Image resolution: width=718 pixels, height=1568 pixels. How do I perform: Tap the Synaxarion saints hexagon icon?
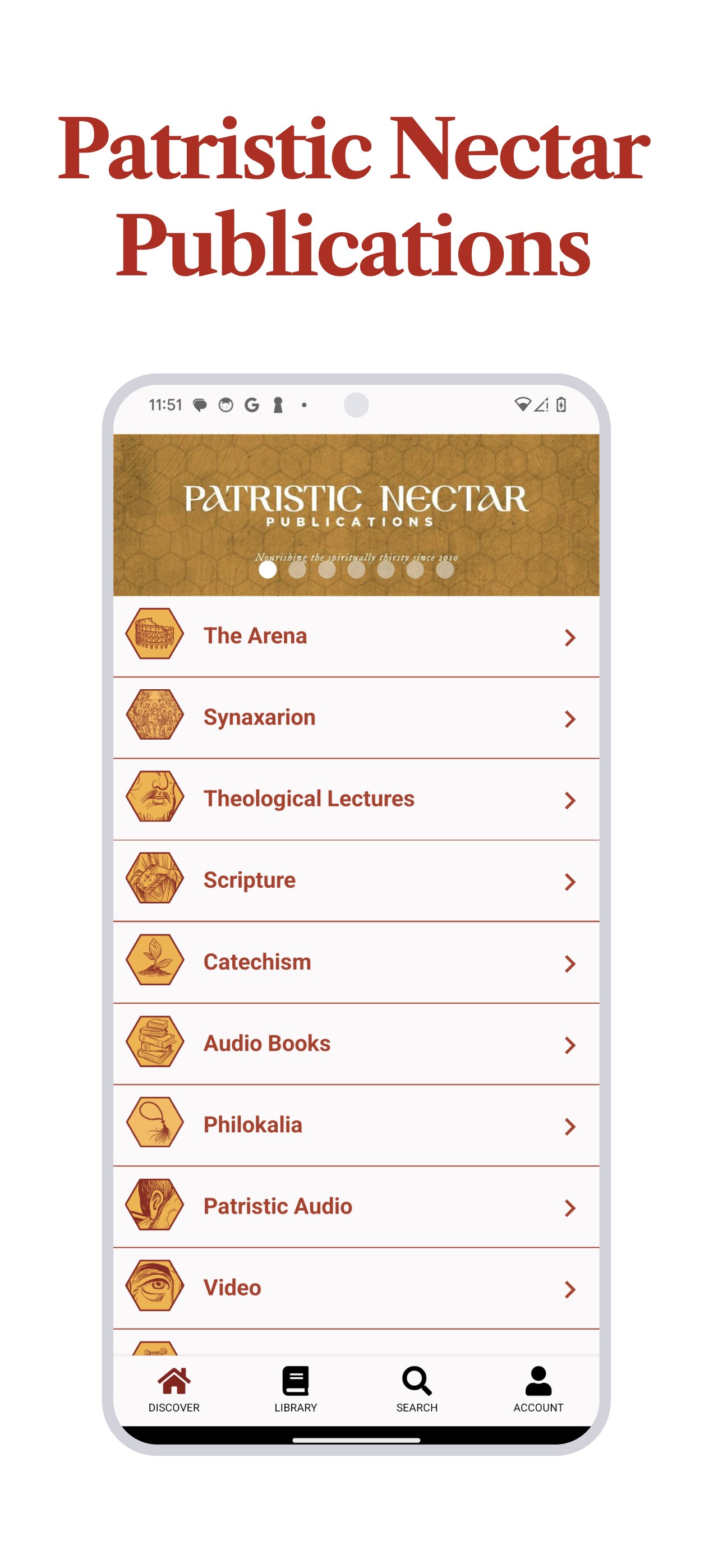click(155, 715)
